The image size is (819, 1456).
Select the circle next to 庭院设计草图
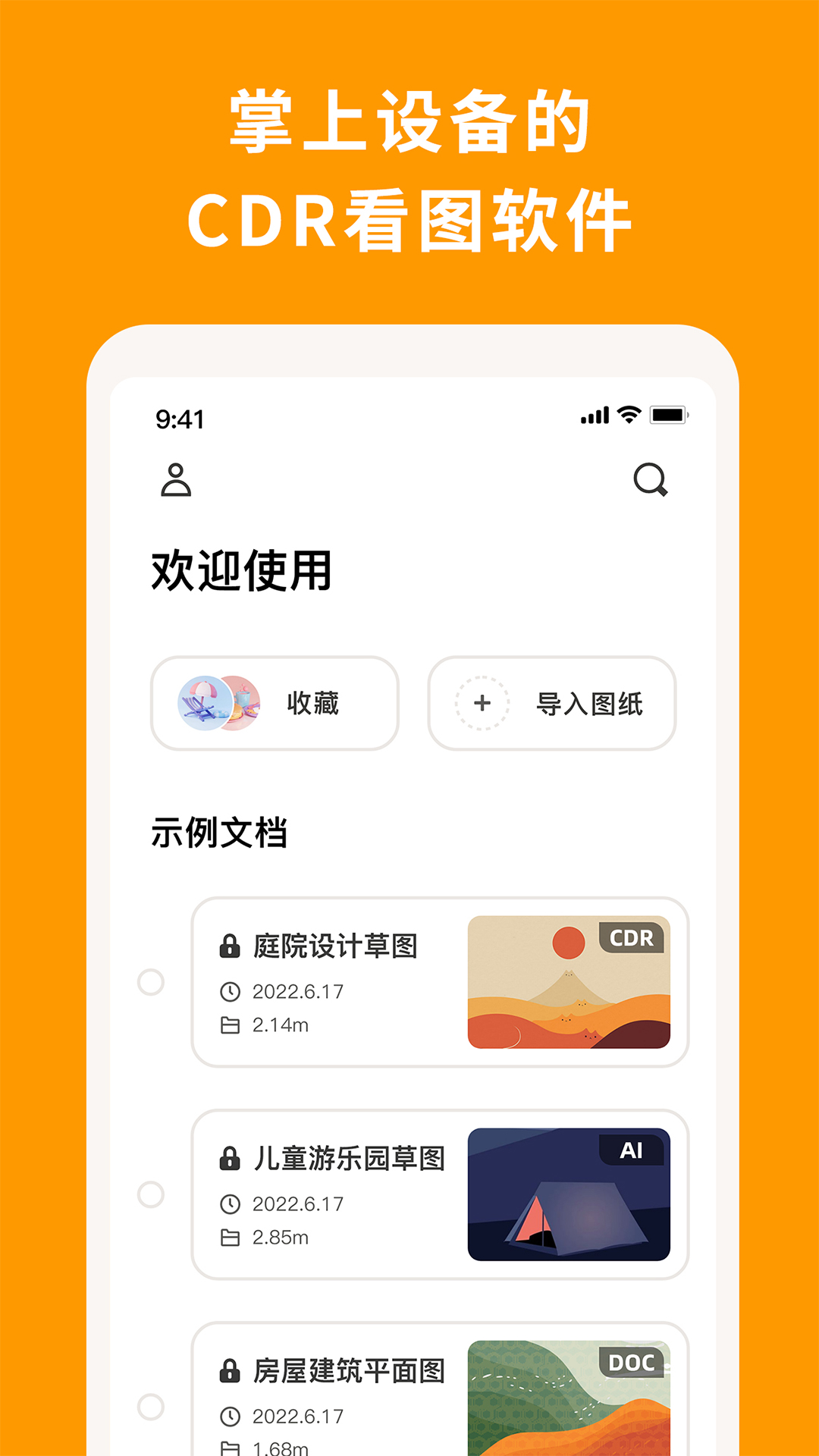(151, 981)
